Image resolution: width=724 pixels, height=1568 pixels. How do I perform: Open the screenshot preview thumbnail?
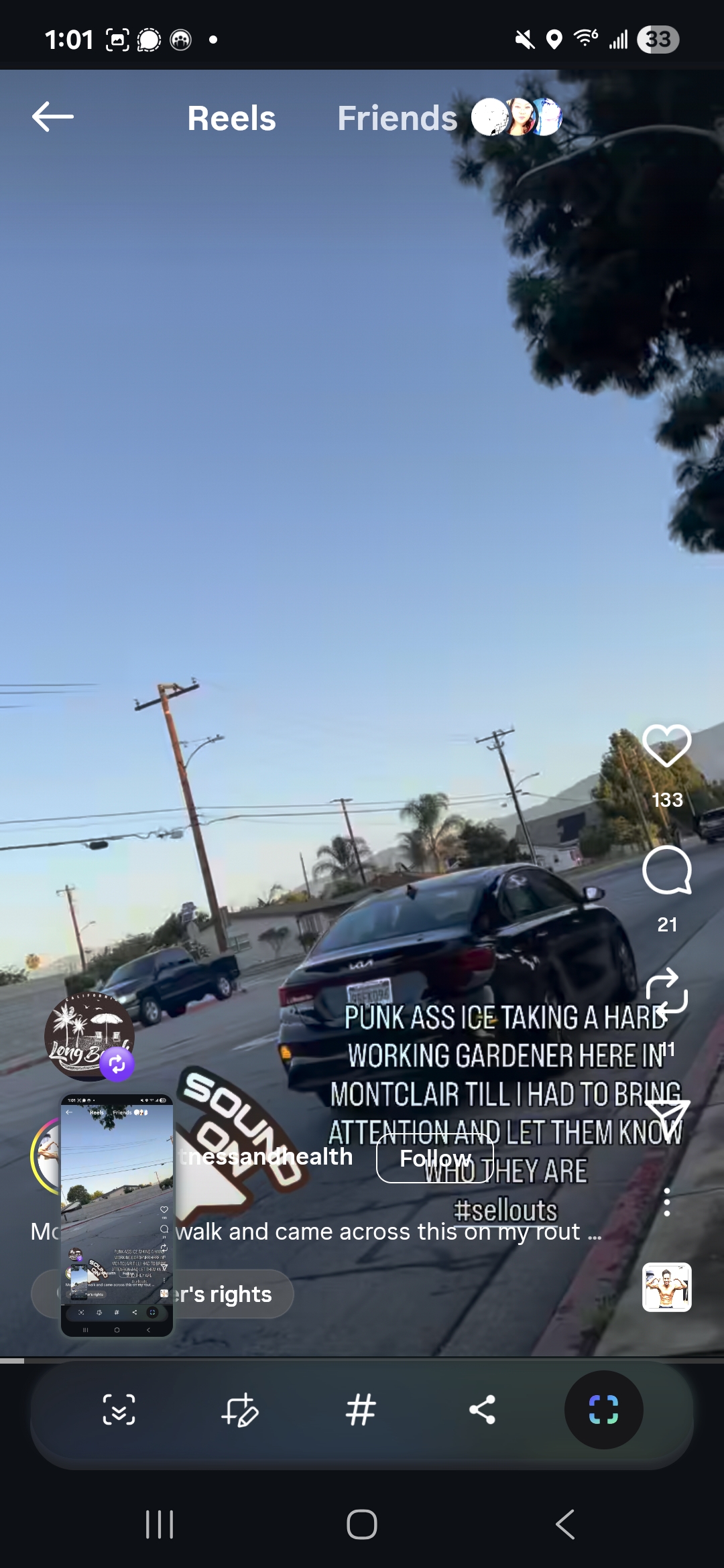[x=117, y=1214]
